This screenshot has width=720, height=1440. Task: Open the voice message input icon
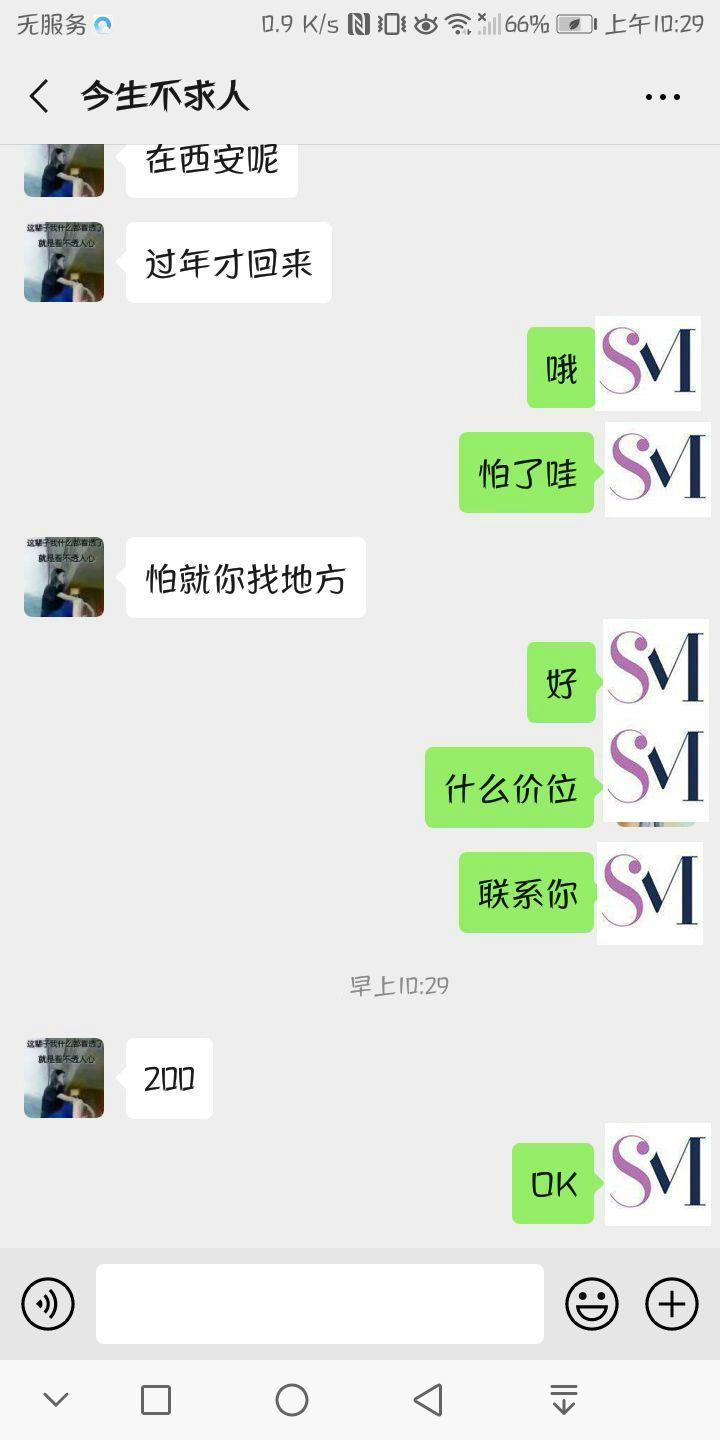(x=46, y=1303)
